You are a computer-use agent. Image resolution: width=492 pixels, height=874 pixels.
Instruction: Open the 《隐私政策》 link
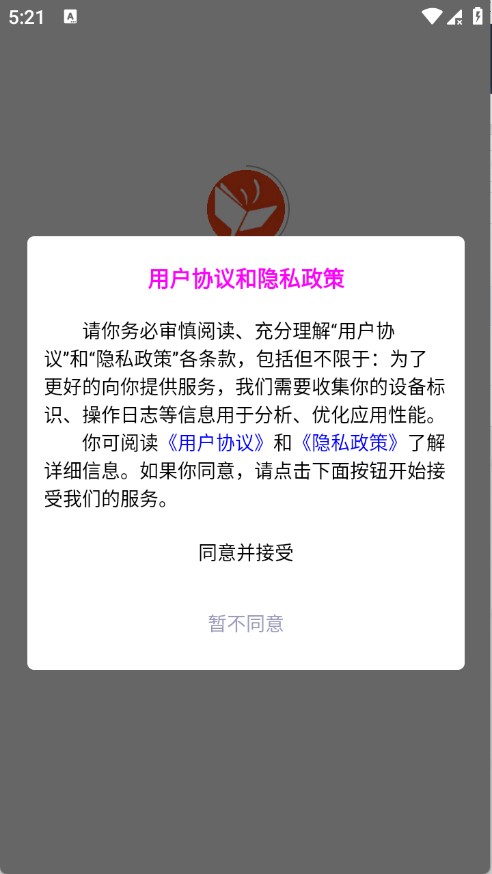350,443
